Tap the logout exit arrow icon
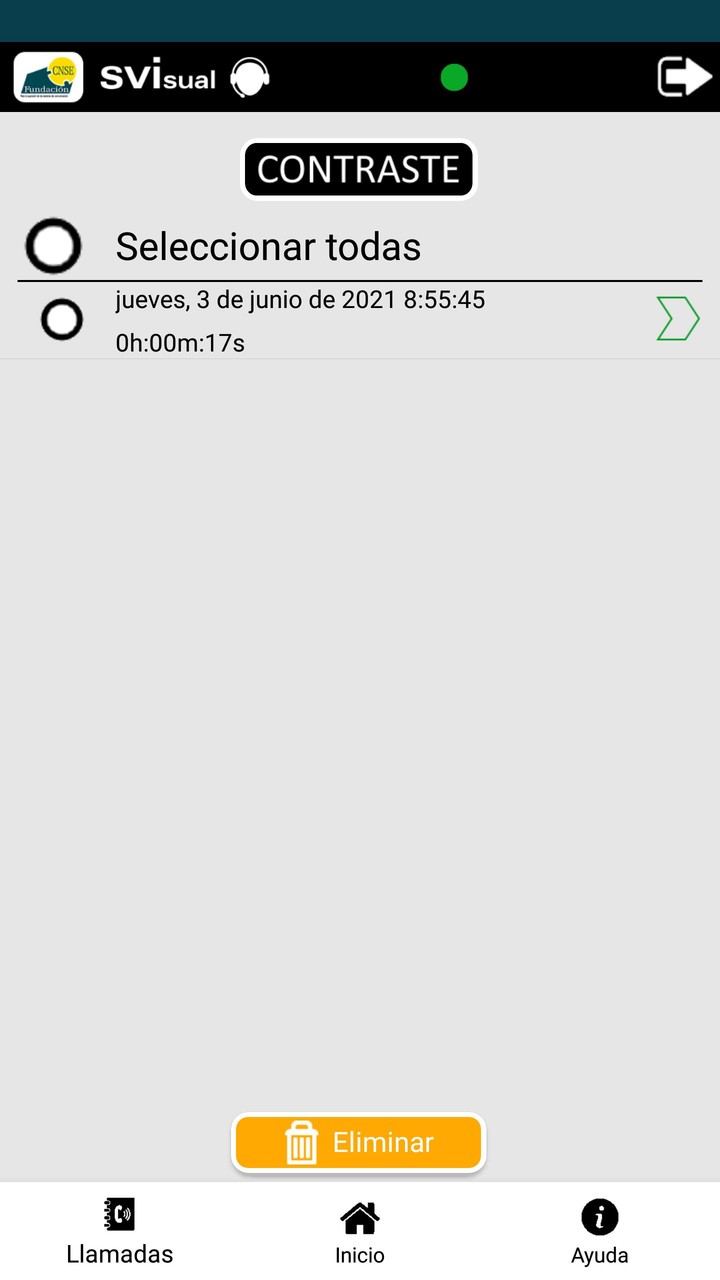 click(684, 77)
